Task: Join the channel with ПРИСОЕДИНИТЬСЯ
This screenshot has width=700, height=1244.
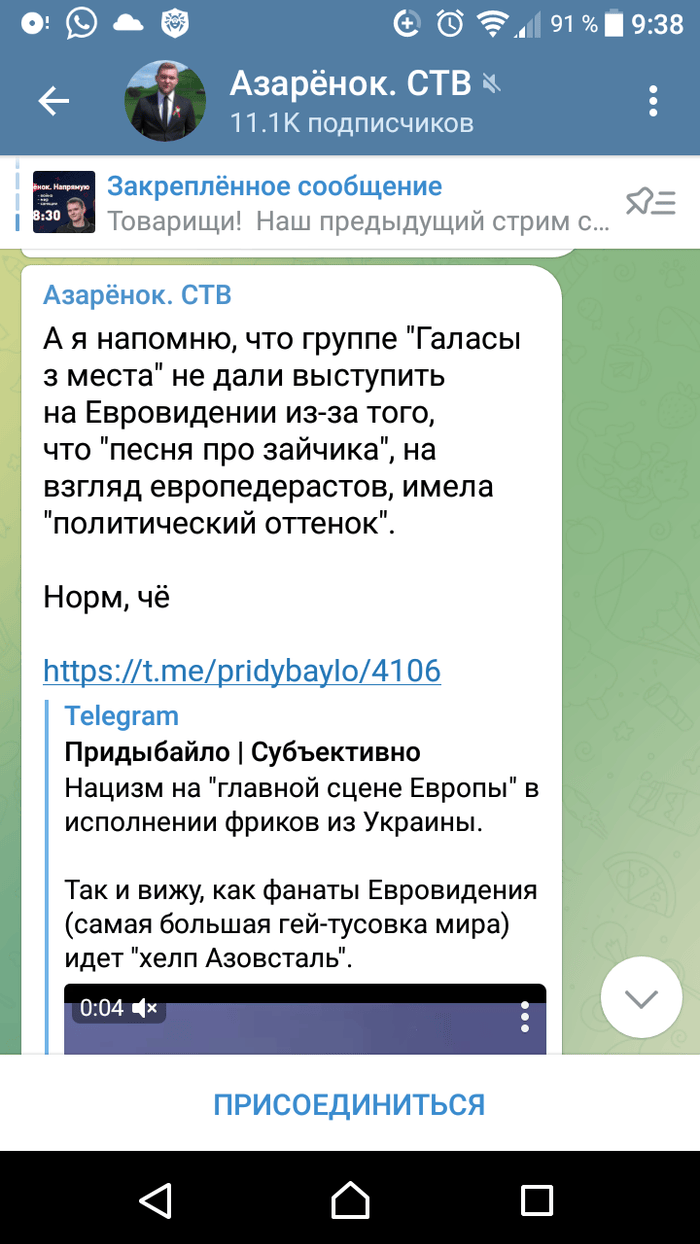Action: [x=349, y=1104]
